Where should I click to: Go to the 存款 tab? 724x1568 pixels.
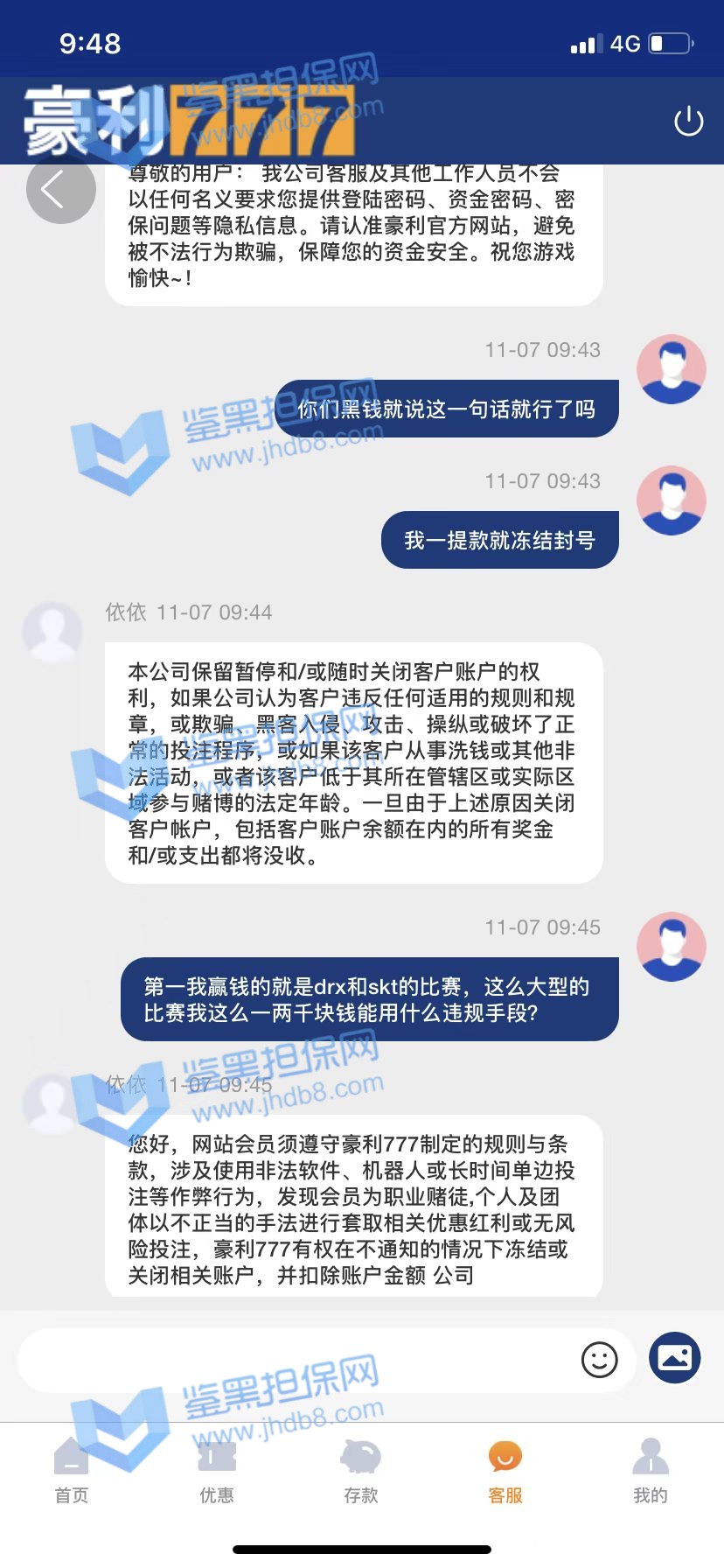[x=361, y=1470]
